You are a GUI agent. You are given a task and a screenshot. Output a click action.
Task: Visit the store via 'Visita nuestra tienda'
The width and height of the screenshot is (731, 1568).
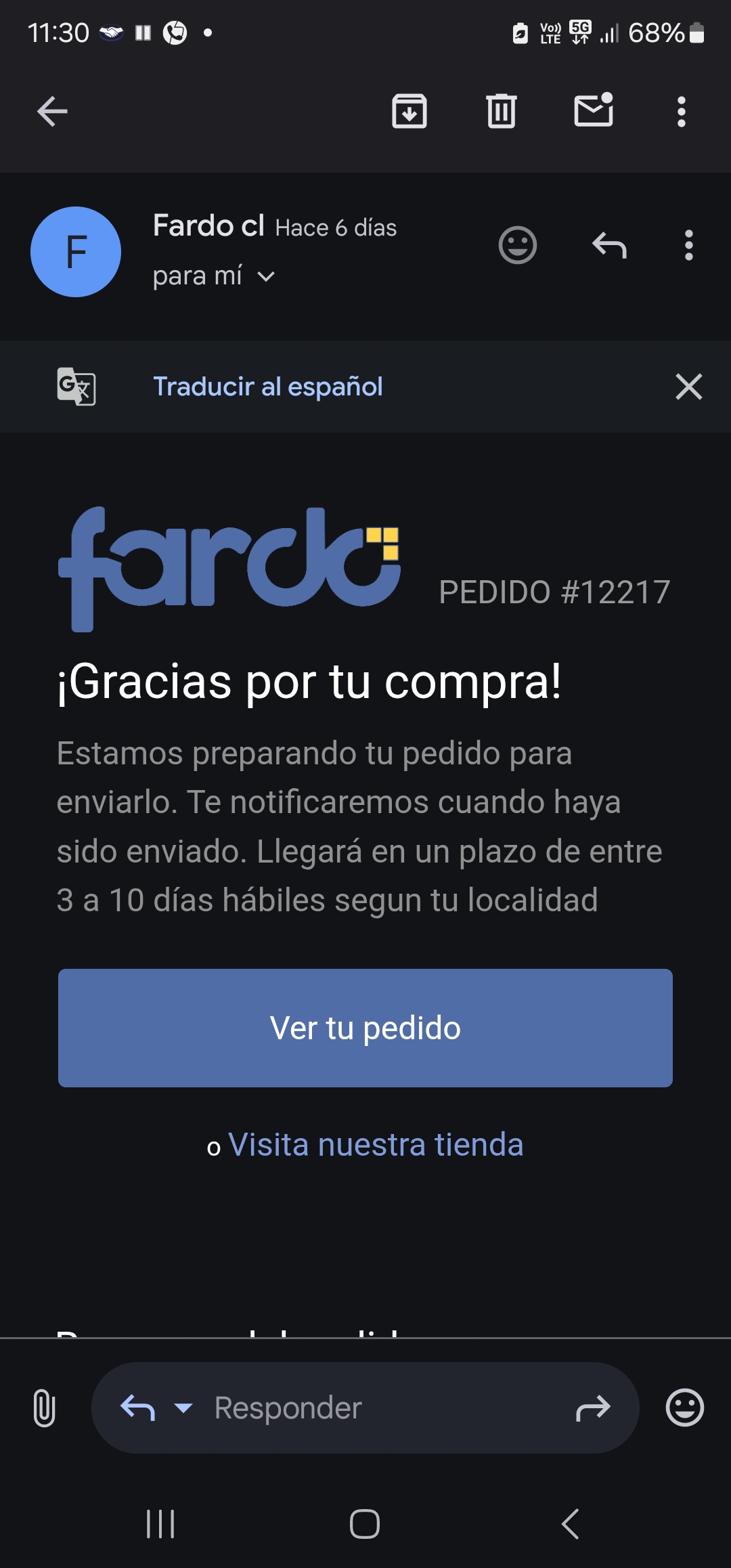pyautogui.click(x=376, y=1144)
